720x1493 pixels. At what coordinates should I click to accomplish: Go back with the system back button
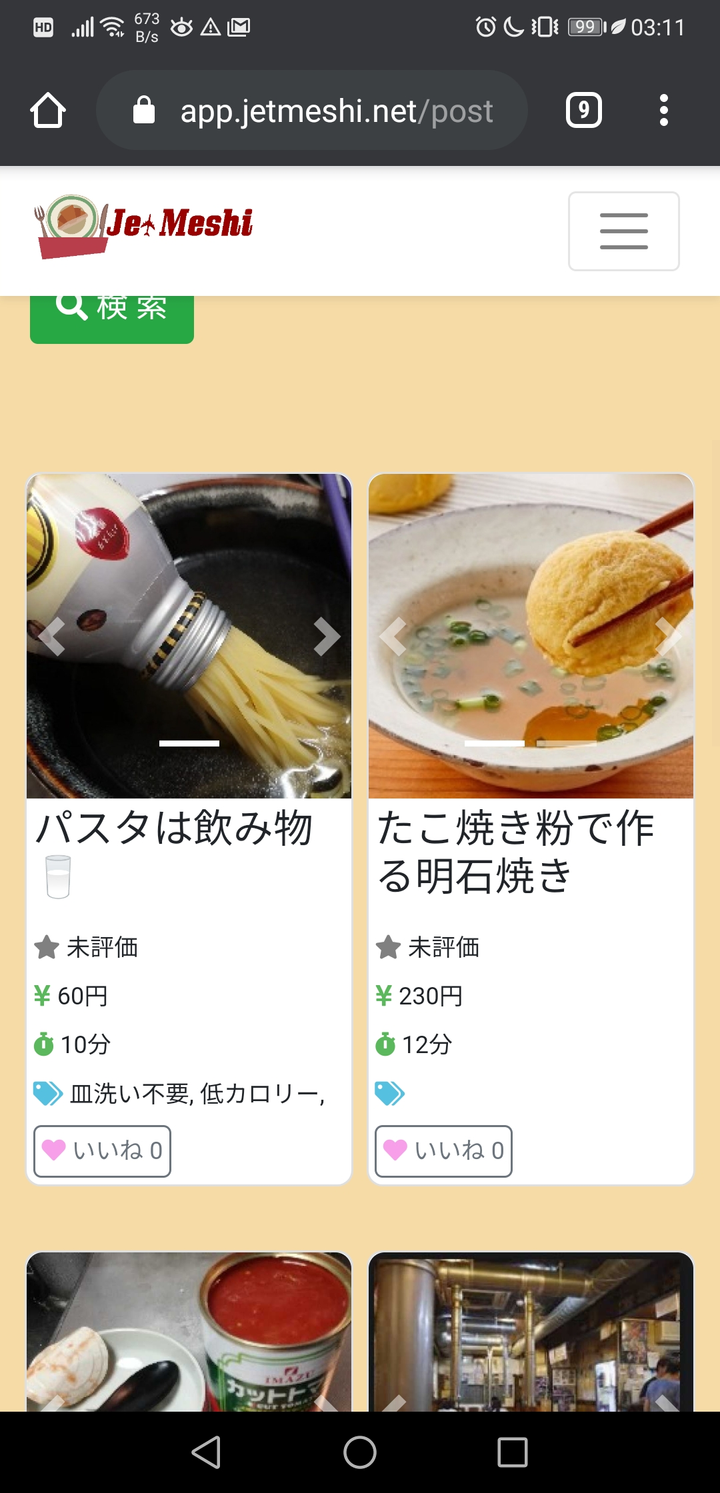point(206,1452)
